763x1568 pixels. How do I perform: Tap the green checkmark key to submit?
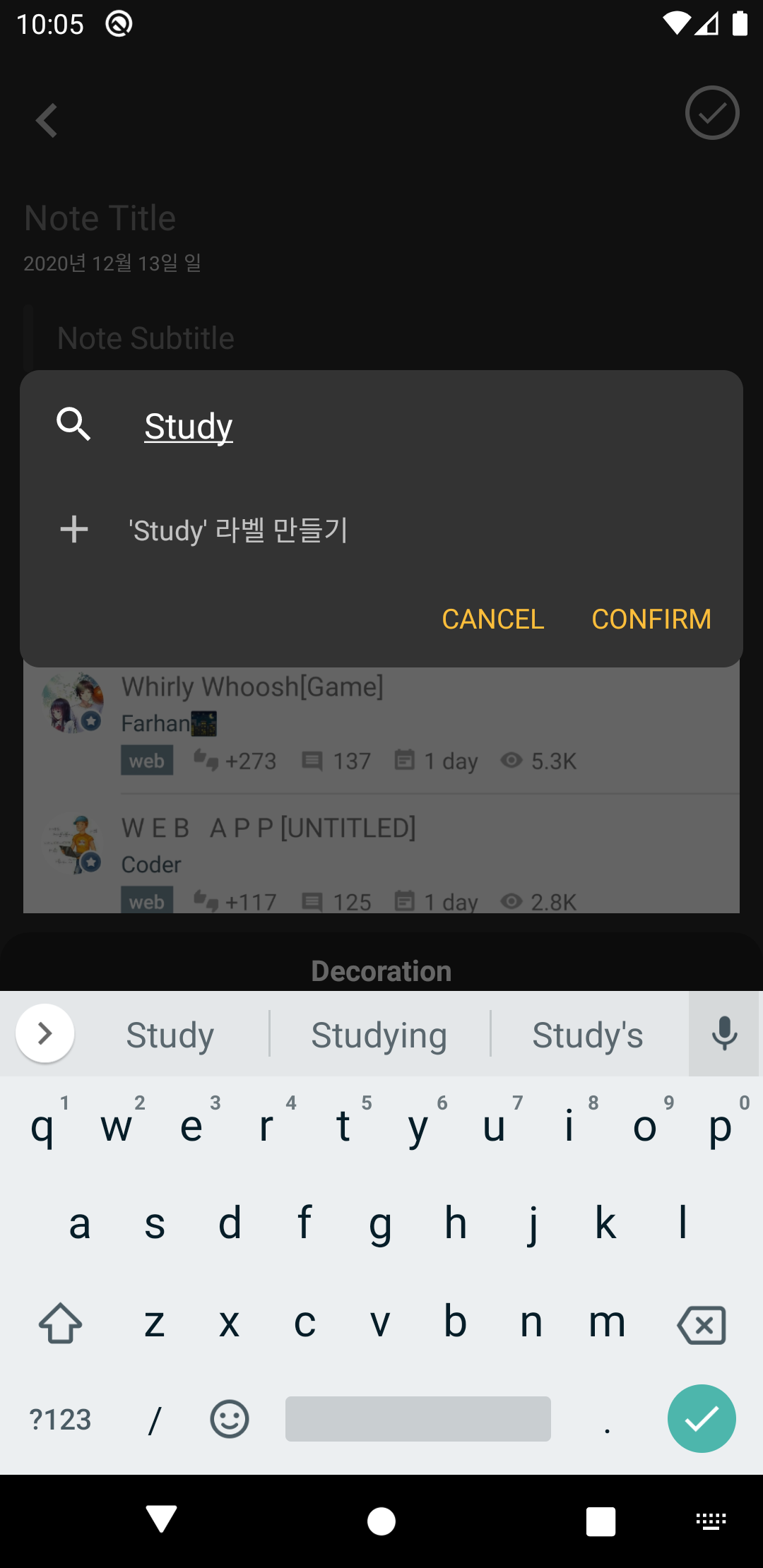(x=702, y=1418)
